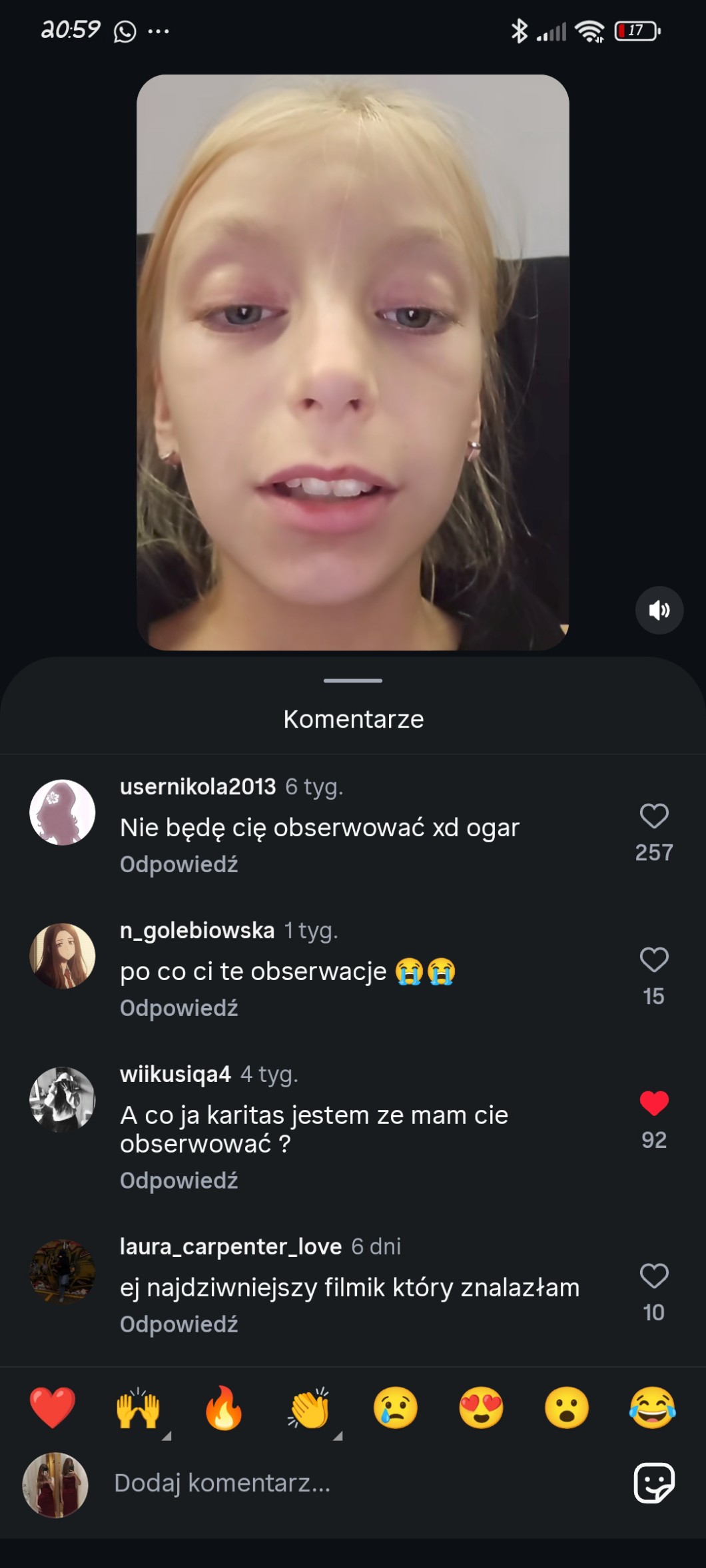Insert the clapping hands emoji
Viewport: 706px width, 1568px height.
(310, 1408)
